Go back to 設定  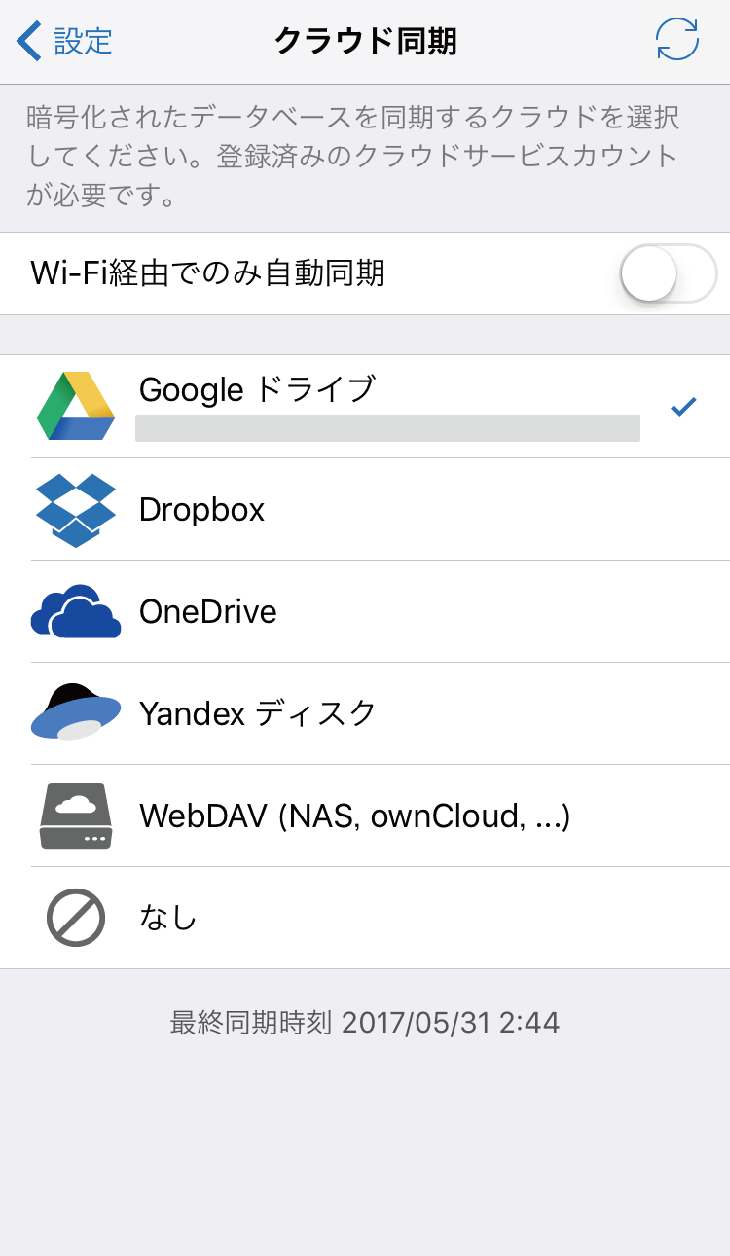pyautogui.click(x=65, y=41)
